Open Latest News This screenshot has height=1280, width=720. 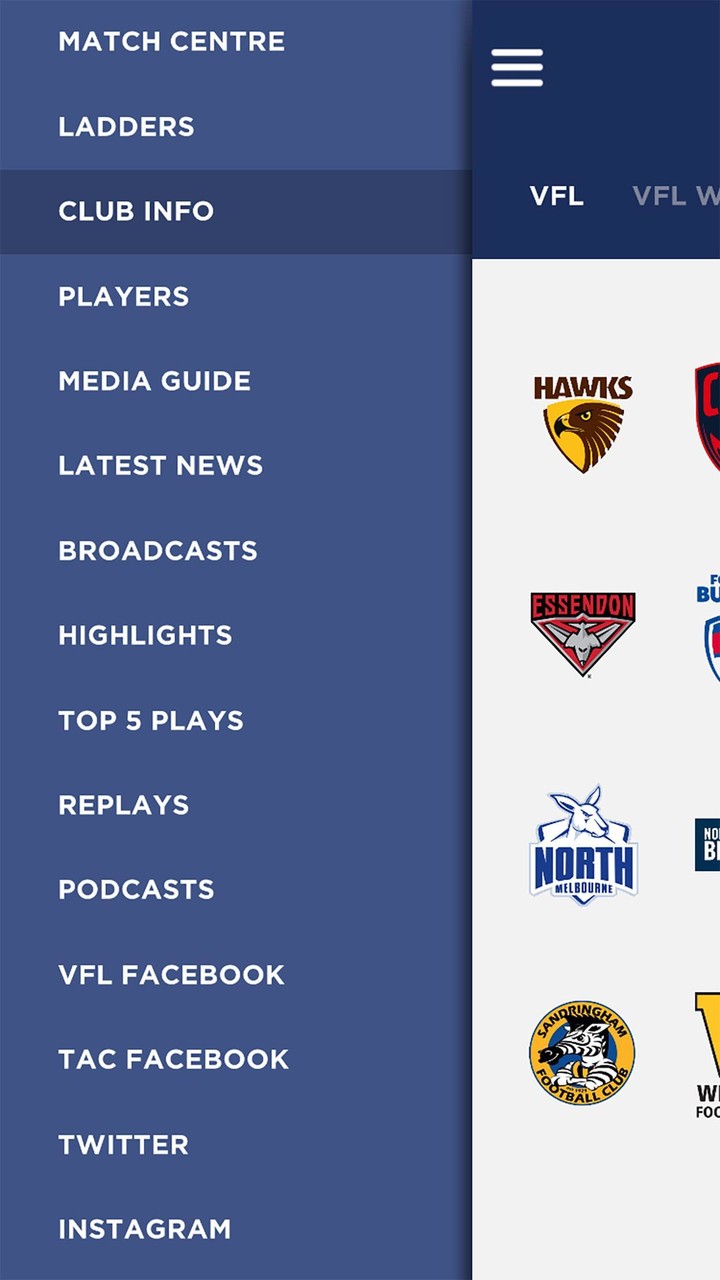pos(160,465)
